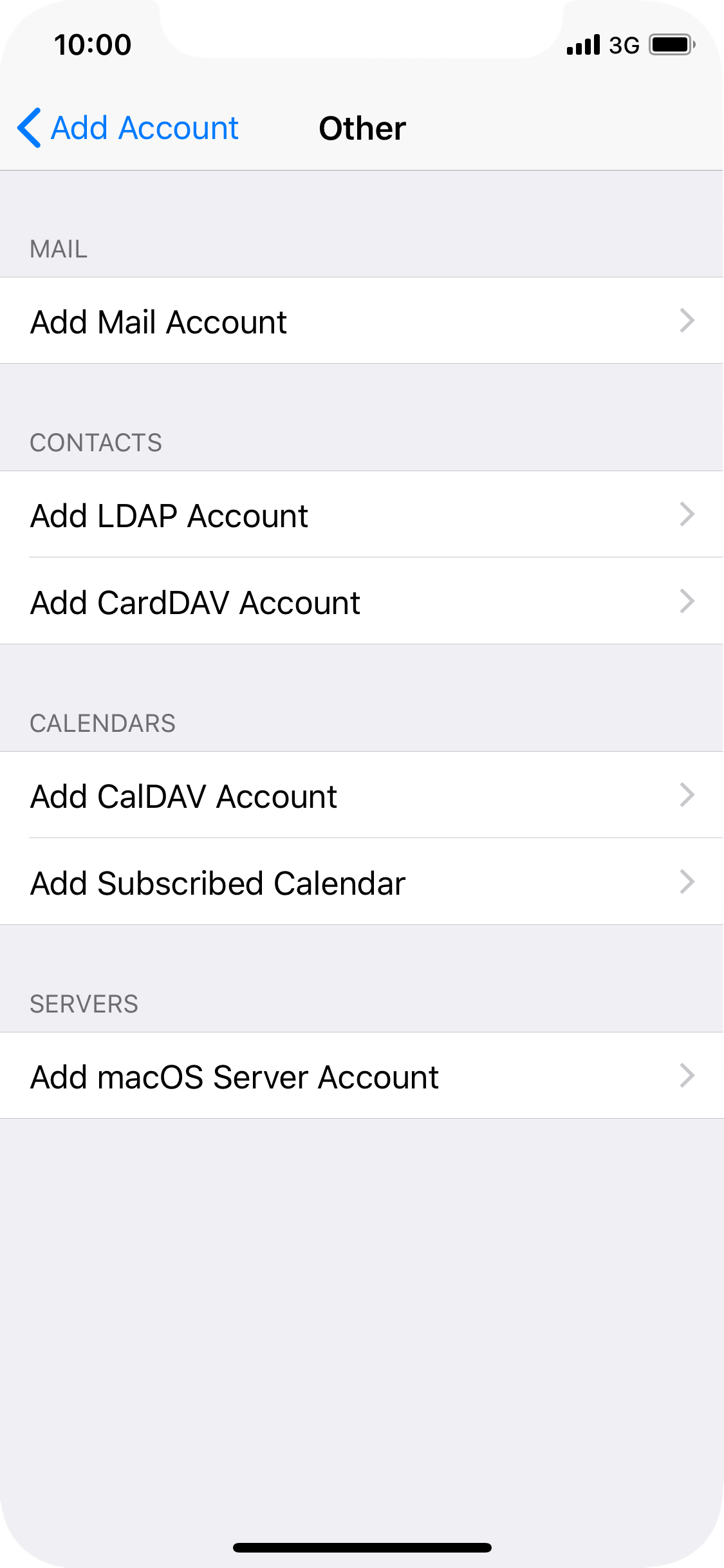Tap Add CalDAV Account row
Viewport: 724px width, 1568px height.
(x=362, y=795)
